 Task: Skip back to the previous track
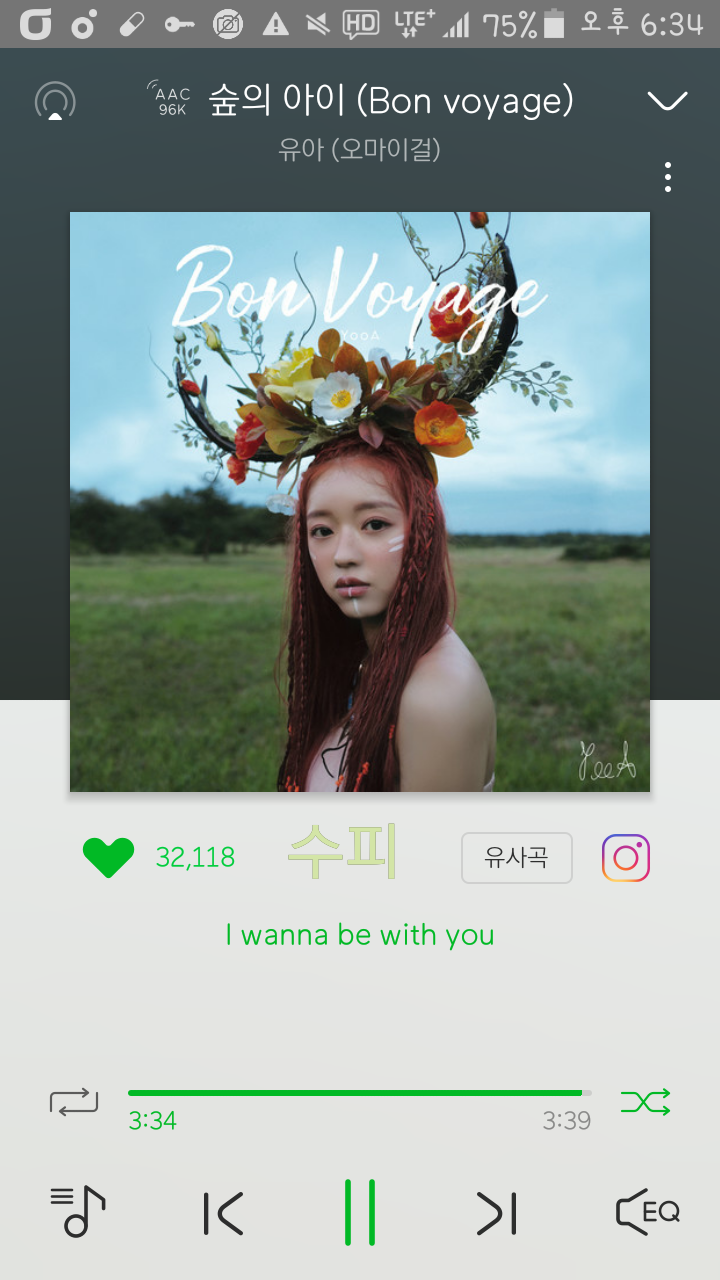click(222, 1213)
